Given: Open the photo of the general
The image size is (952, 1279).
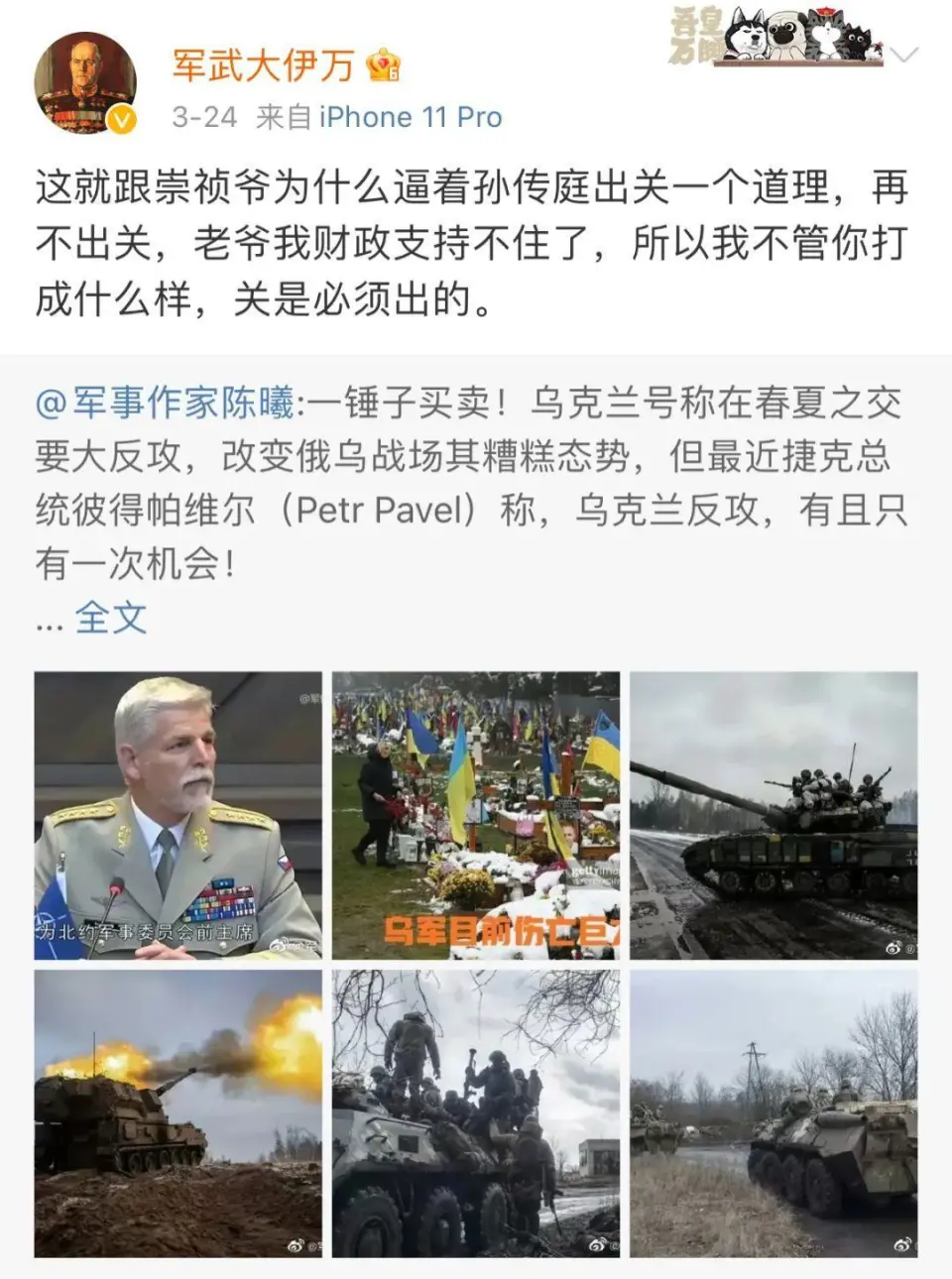Looking at the screenshot, I should 178,815.
